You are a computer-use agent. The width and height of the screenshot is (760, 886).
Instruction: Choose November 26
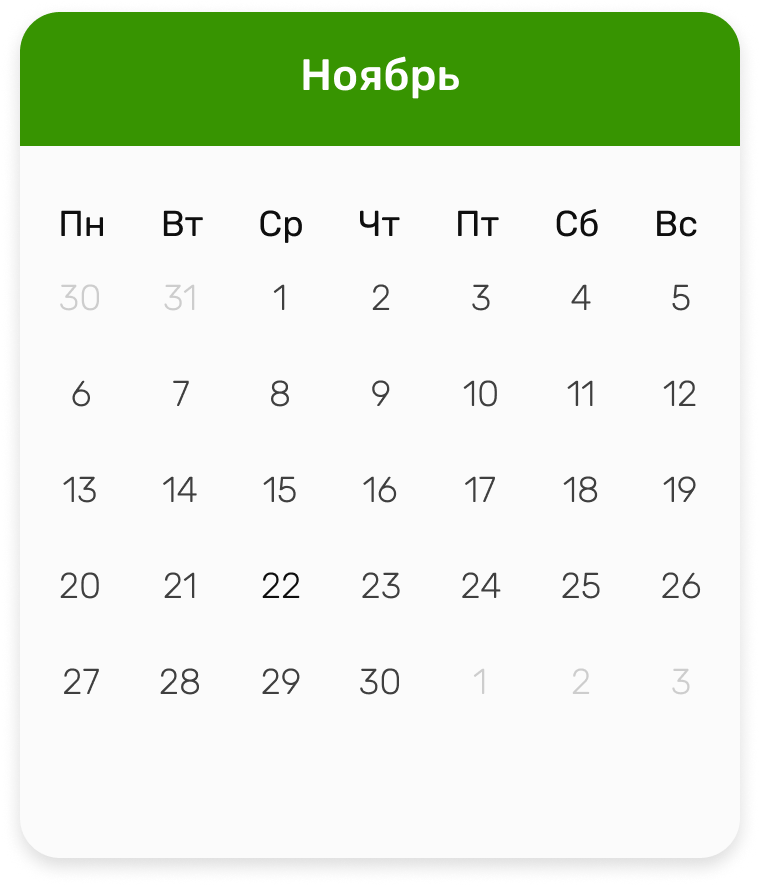pos(680,586)
